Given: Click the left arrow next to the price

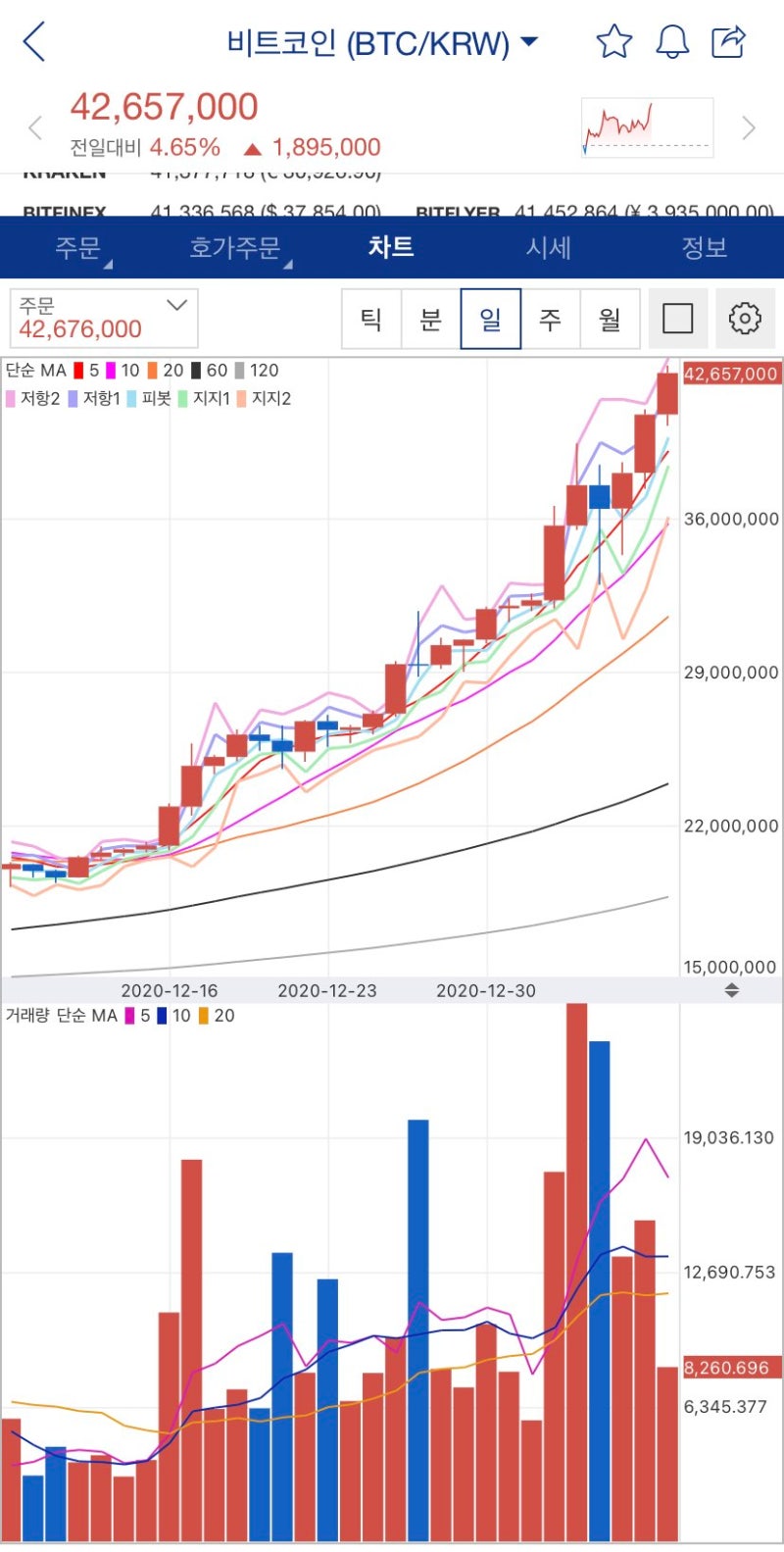Looking at the screenshot, I should (34, 127).
